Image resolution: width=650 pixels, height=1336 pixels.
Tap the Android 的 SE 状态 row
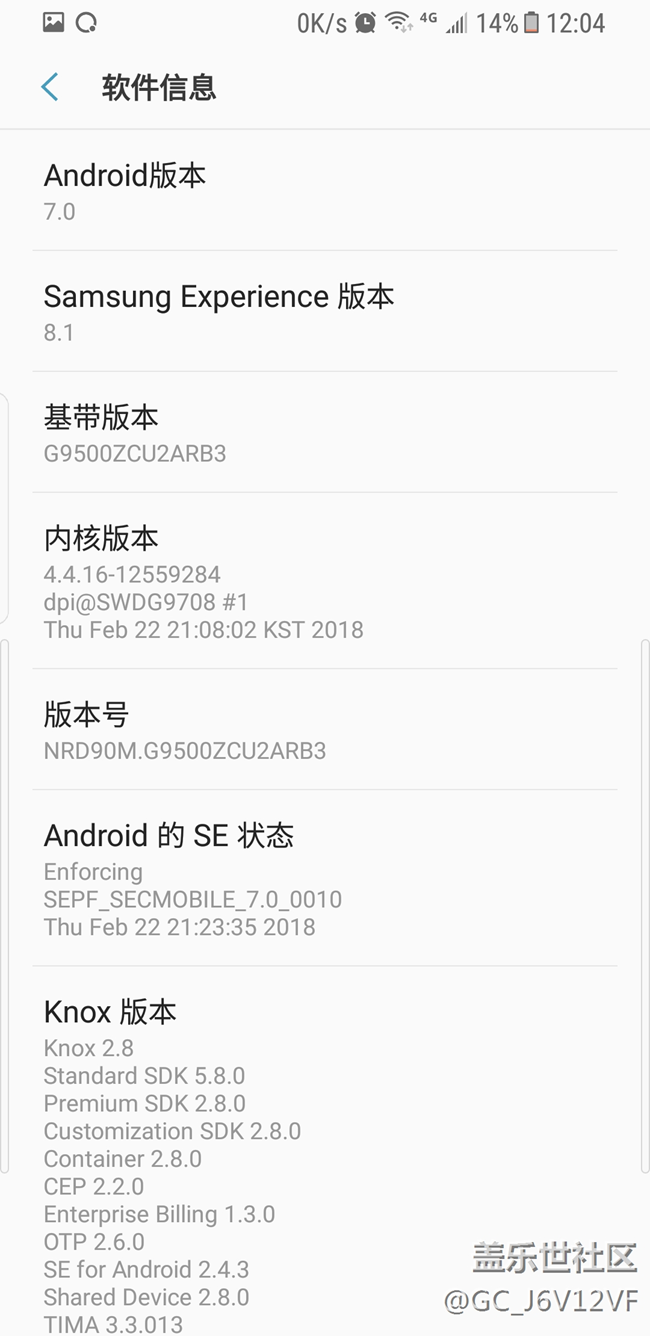click(x=325, y=878)
